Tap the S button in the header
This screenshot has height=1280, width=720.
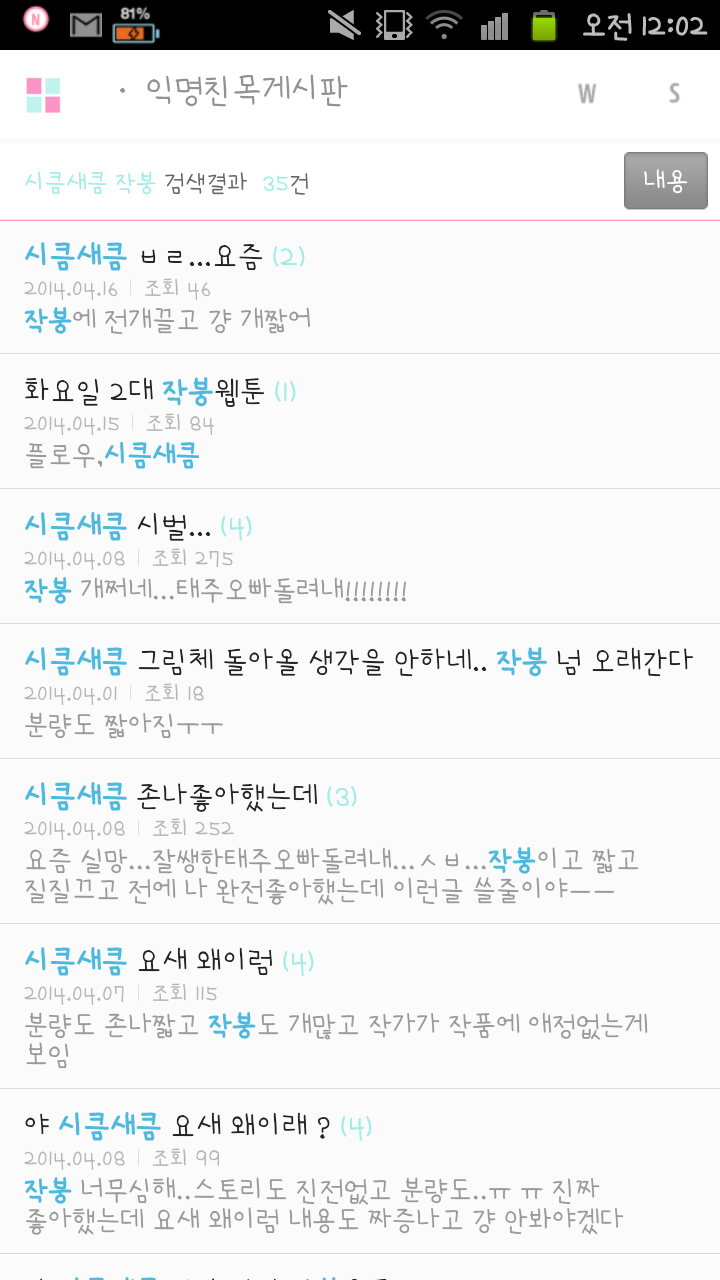tap(674, 93)
